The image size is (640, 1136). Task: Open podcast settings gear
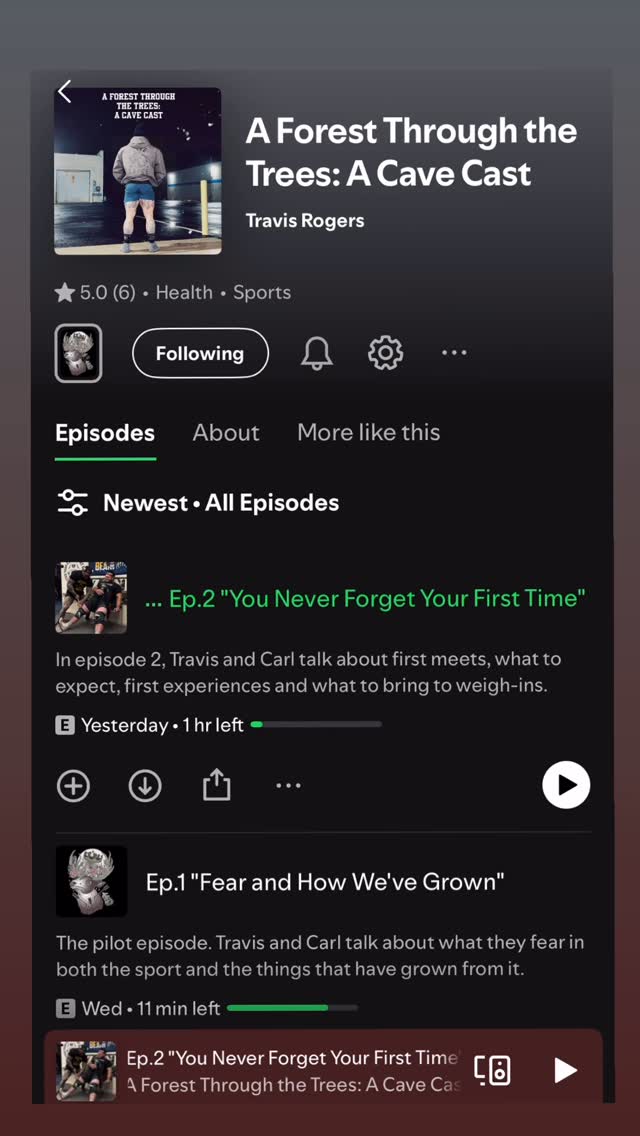(x=385, y=353)
